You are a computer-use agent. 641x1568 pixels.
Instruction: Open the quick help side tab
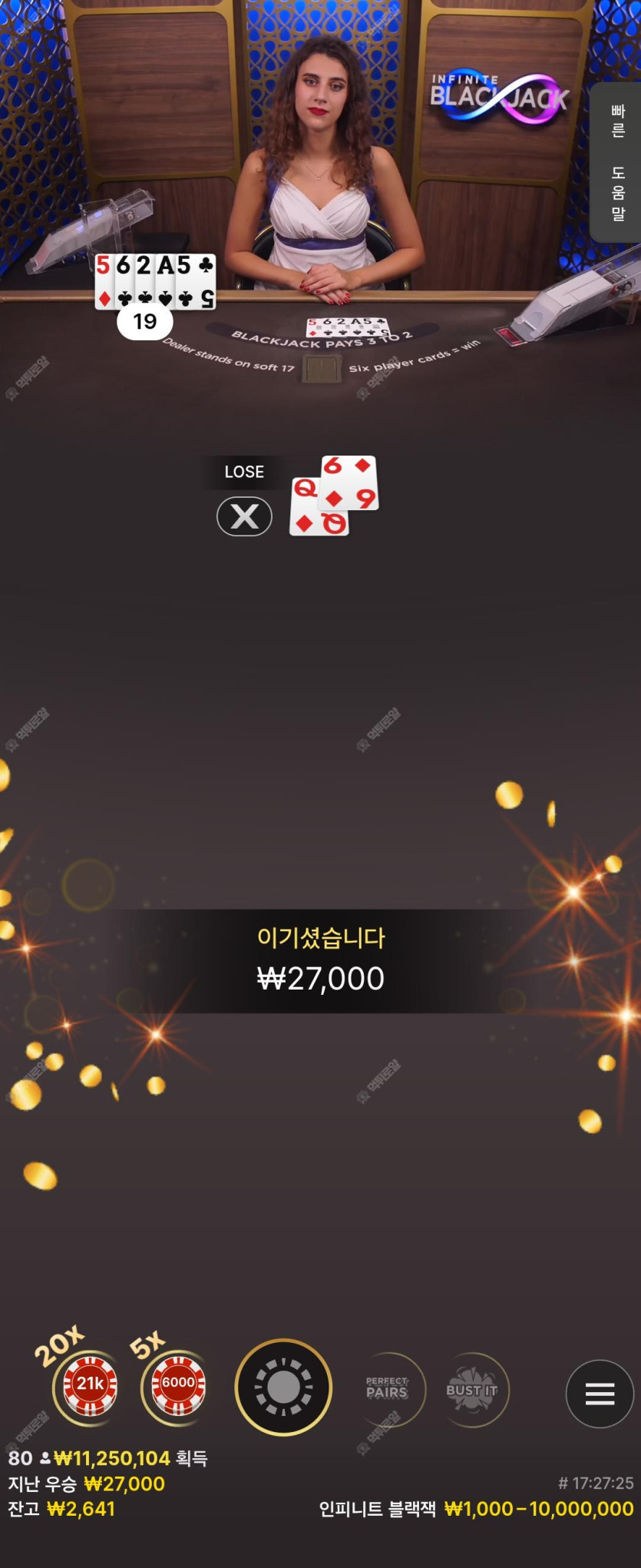coord(616,162)
